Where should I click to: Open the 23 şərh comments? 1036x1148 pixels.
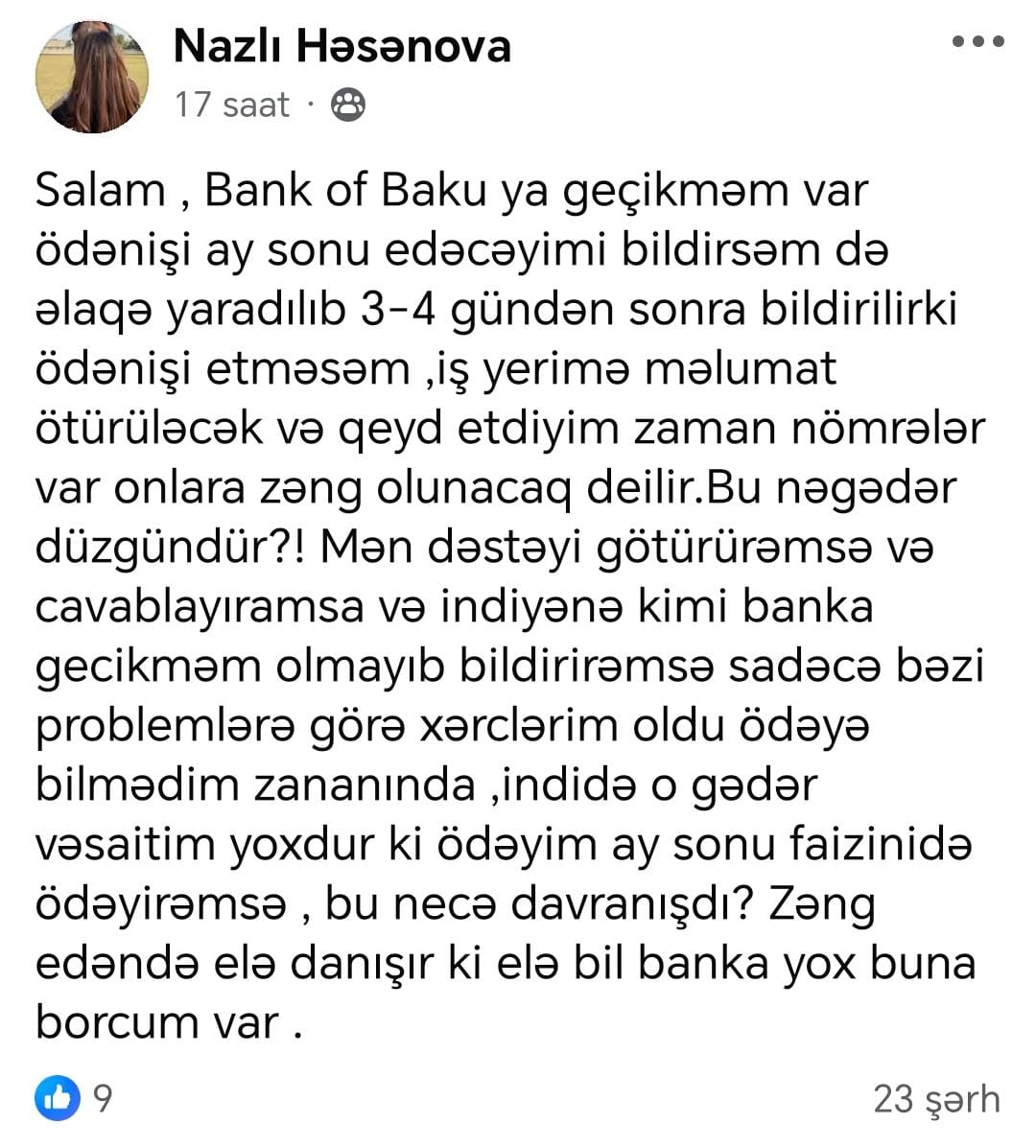pos(936,1099)
